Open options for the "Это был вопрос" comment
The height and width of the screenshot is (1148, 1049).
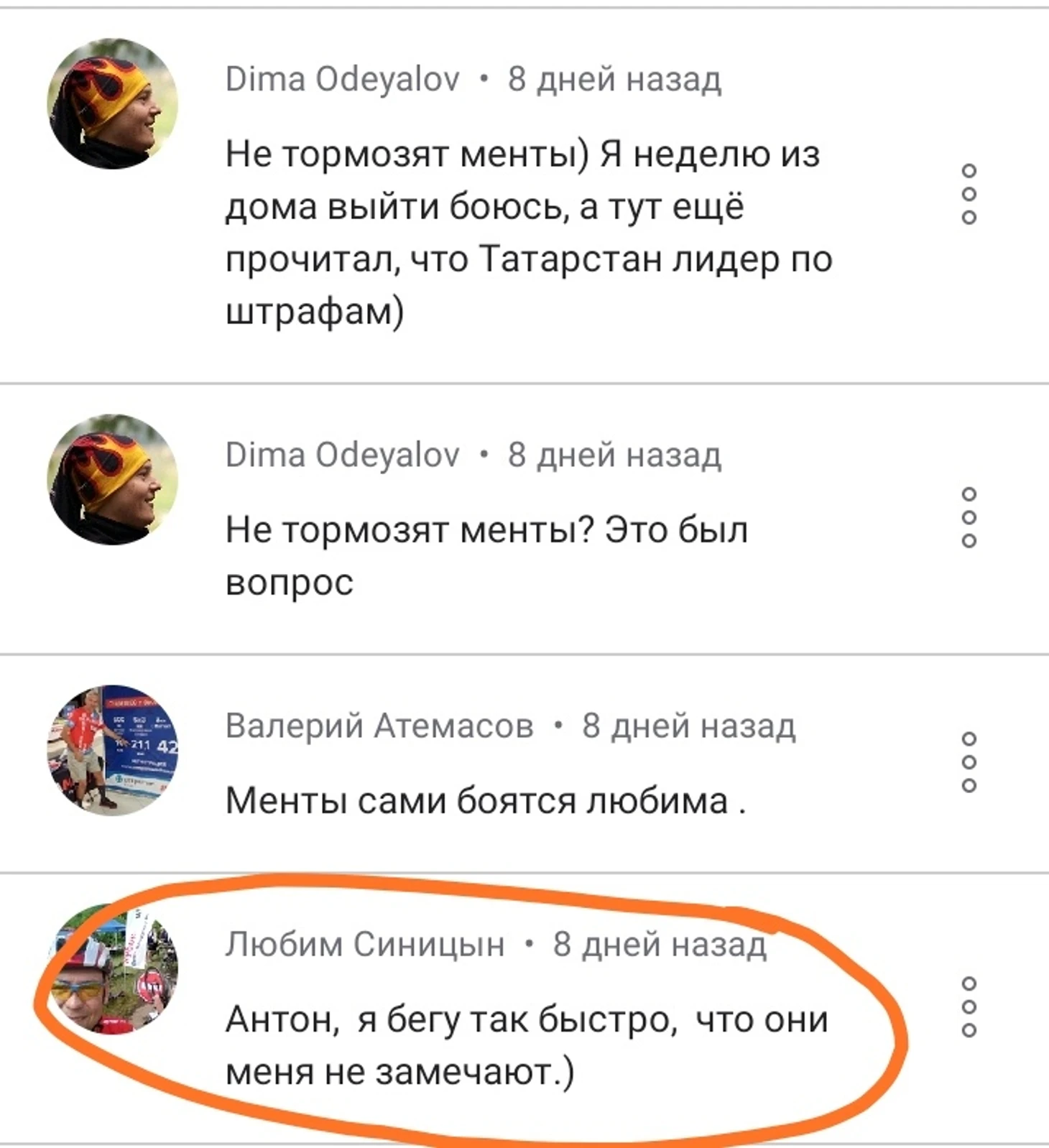pos(969,517)
